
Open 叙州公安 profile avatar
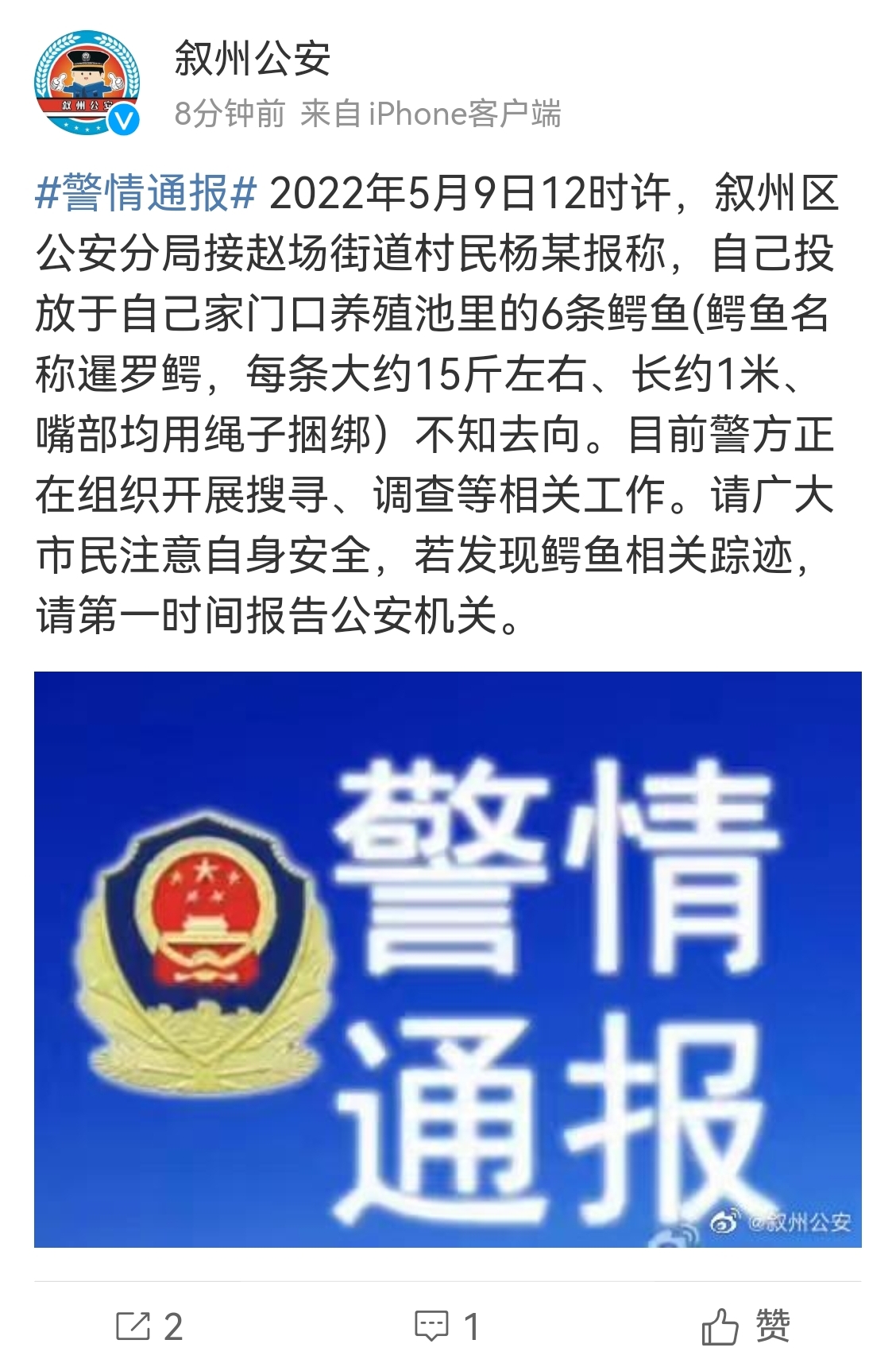click(87, 82)
